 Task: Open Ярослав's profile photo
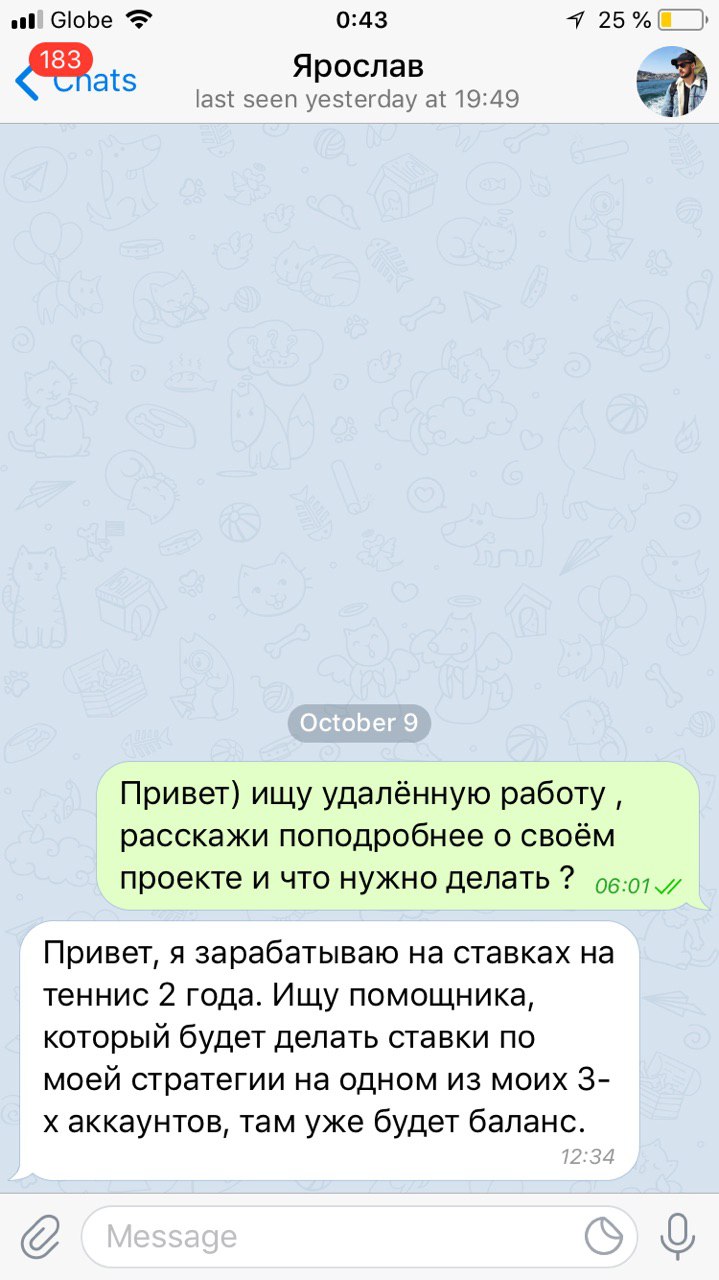672,81
